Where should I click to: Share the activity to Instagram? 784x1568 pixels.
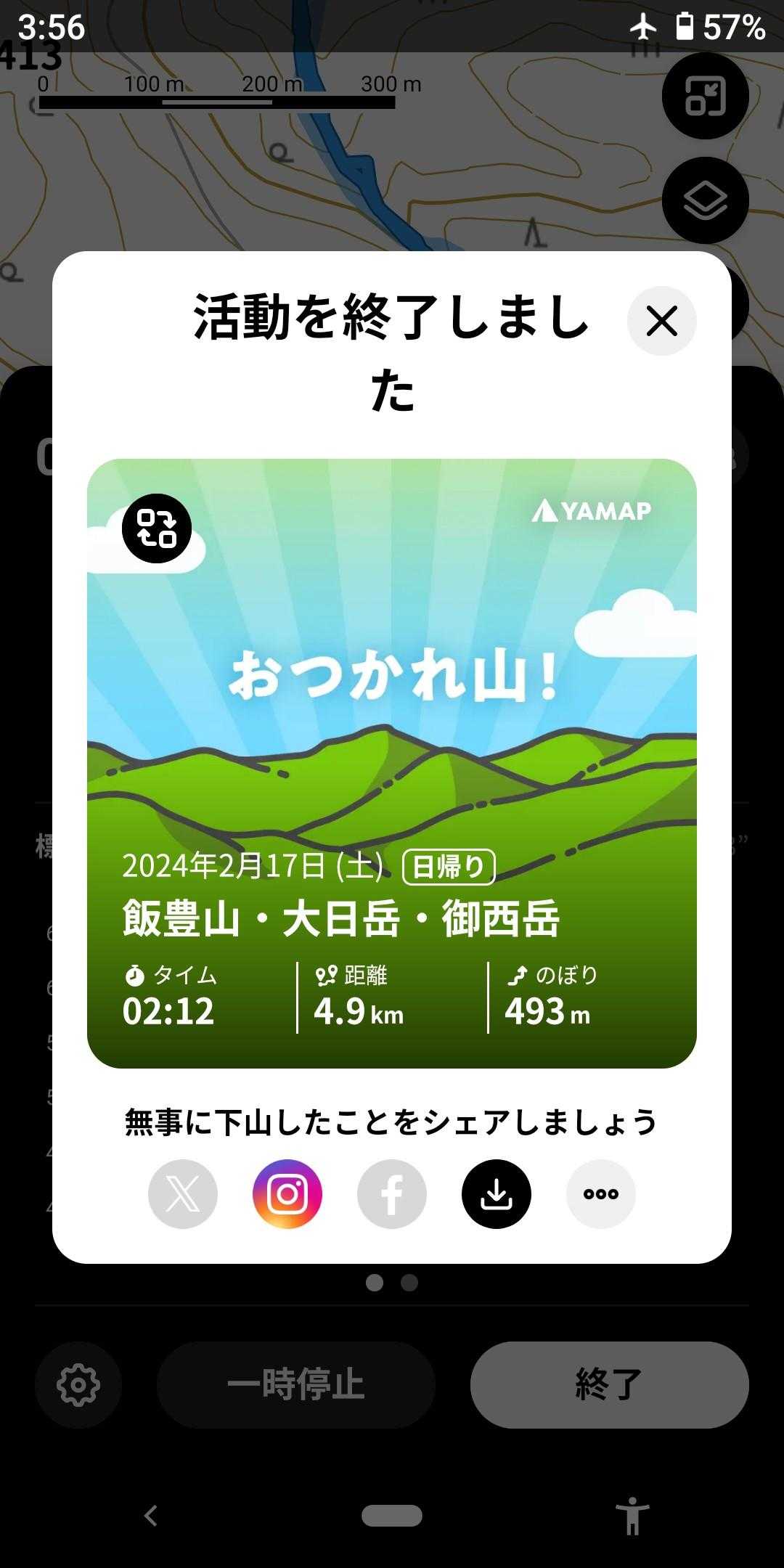point(287,1194)
